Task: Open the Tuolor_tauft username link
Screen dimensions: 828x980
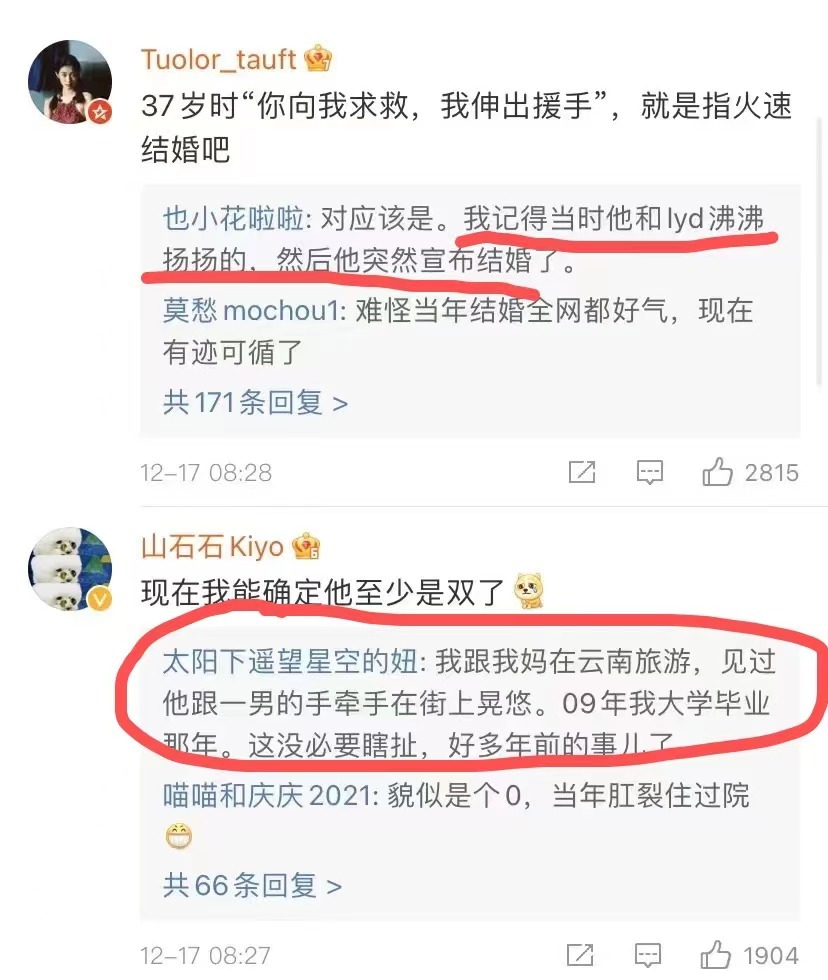Action: (219, 59)
